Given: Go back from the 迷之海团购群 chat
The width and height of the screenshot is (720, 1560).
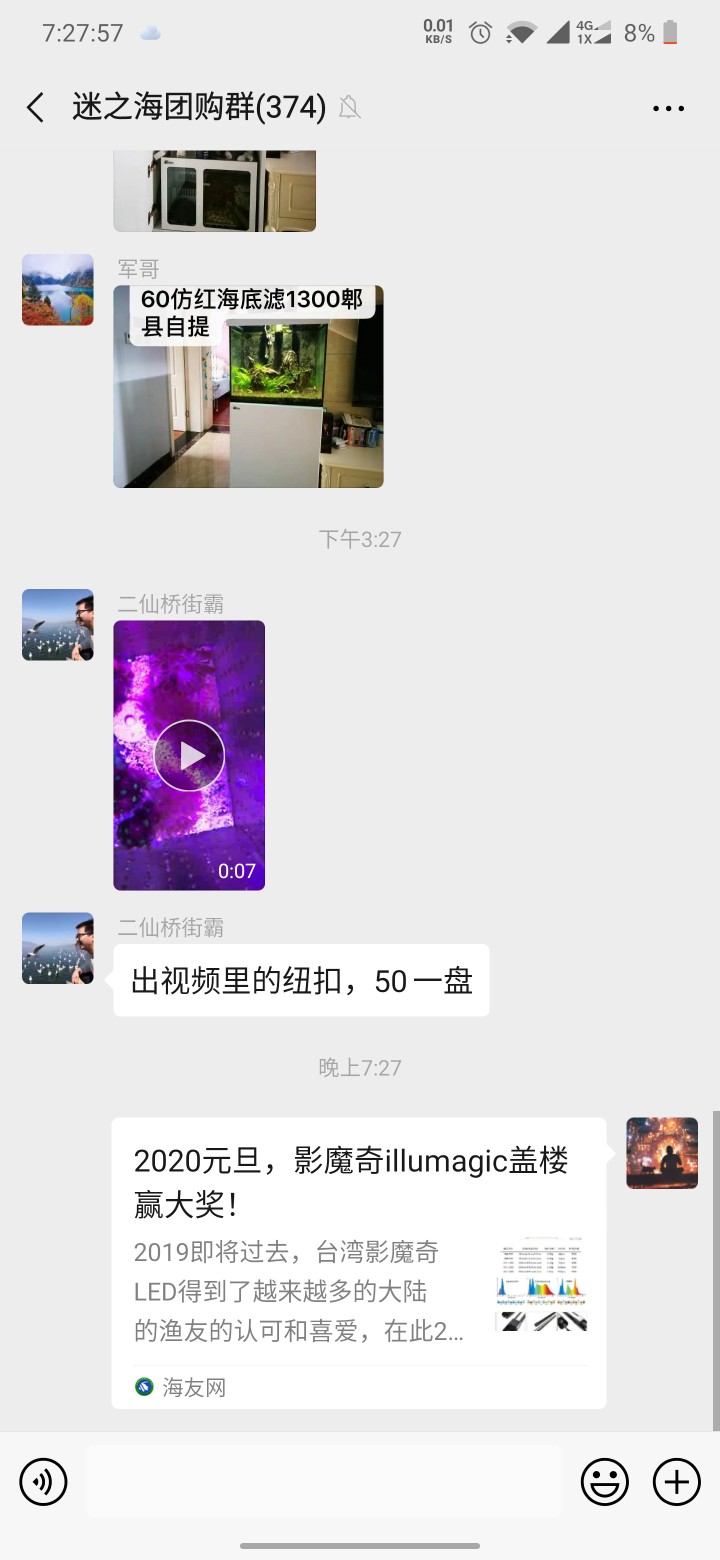Looking at the screenshot, I should (x=36, y=108).
